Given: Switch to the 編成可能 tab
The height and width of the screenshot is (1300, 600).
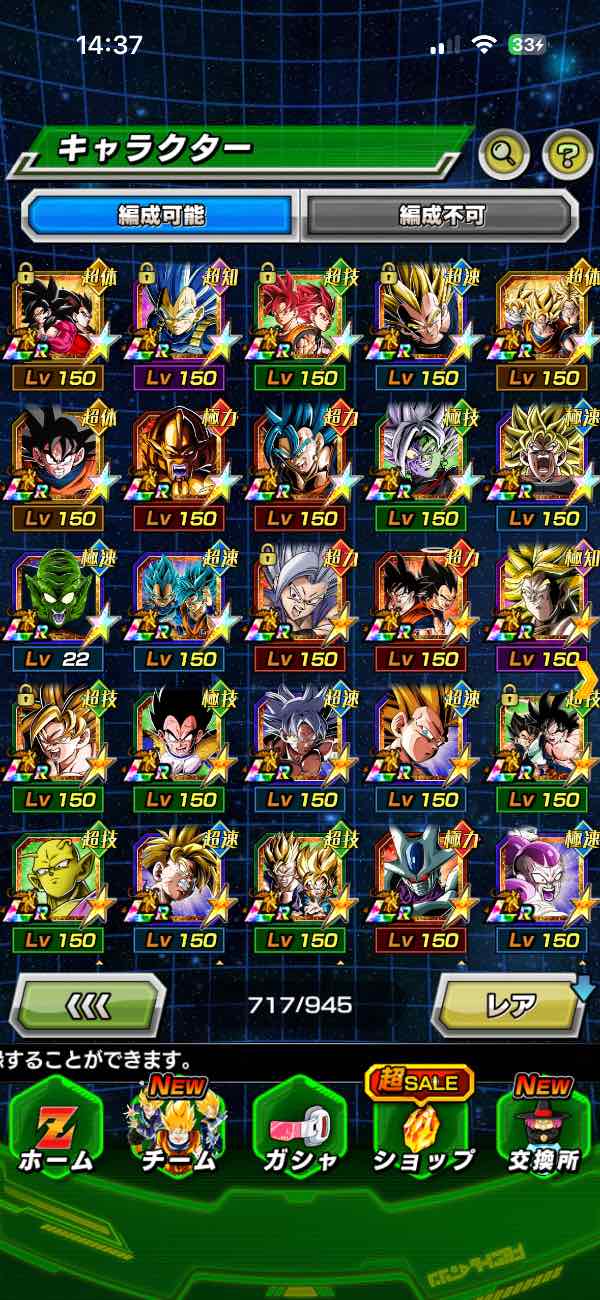Looking at the screenshot, I should pyautogui.click(x=161, y=215).
